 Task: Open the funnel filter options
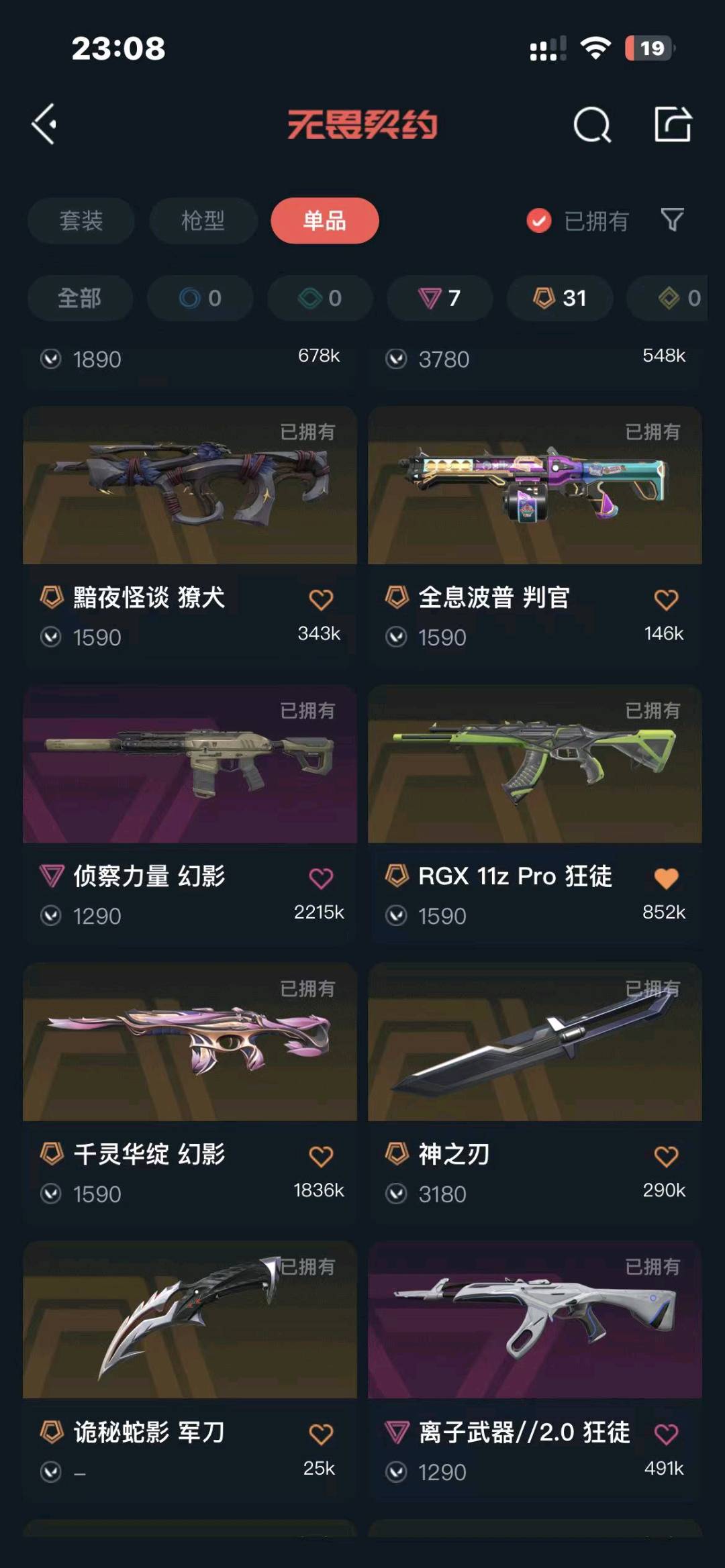point(672,219)
